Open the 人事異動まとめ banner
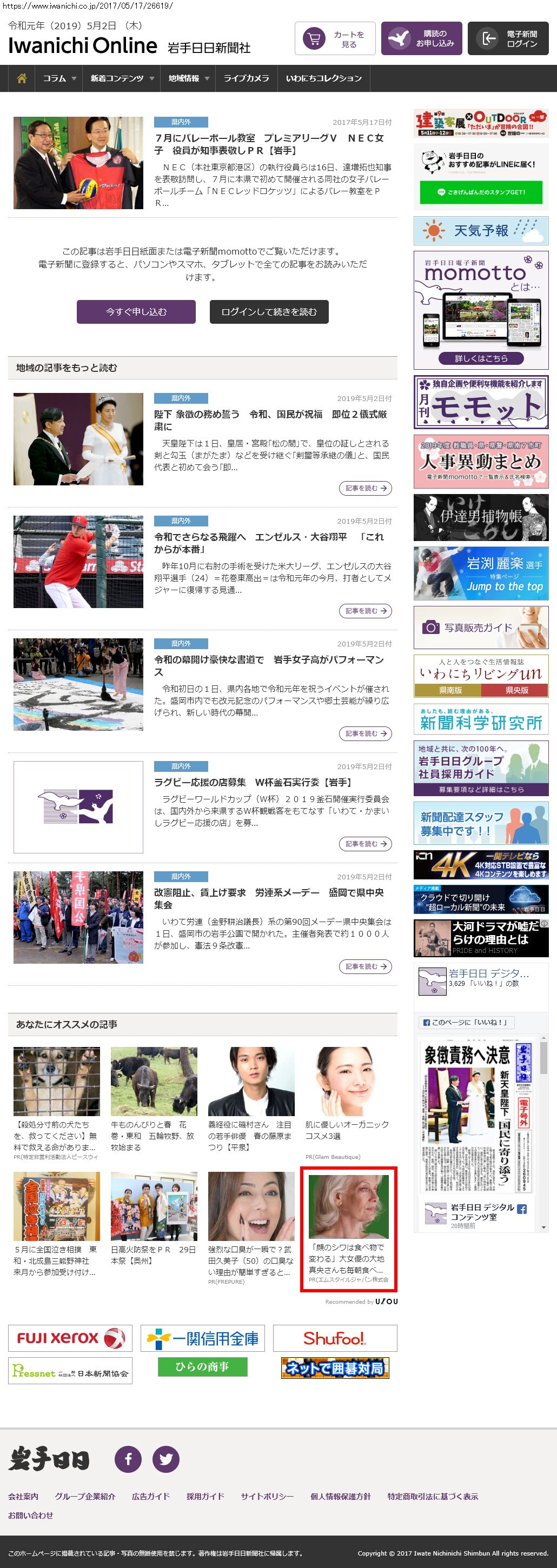The width and height of the screenshot is (557, 1568). pyautogui.click(x=481, y=462)
